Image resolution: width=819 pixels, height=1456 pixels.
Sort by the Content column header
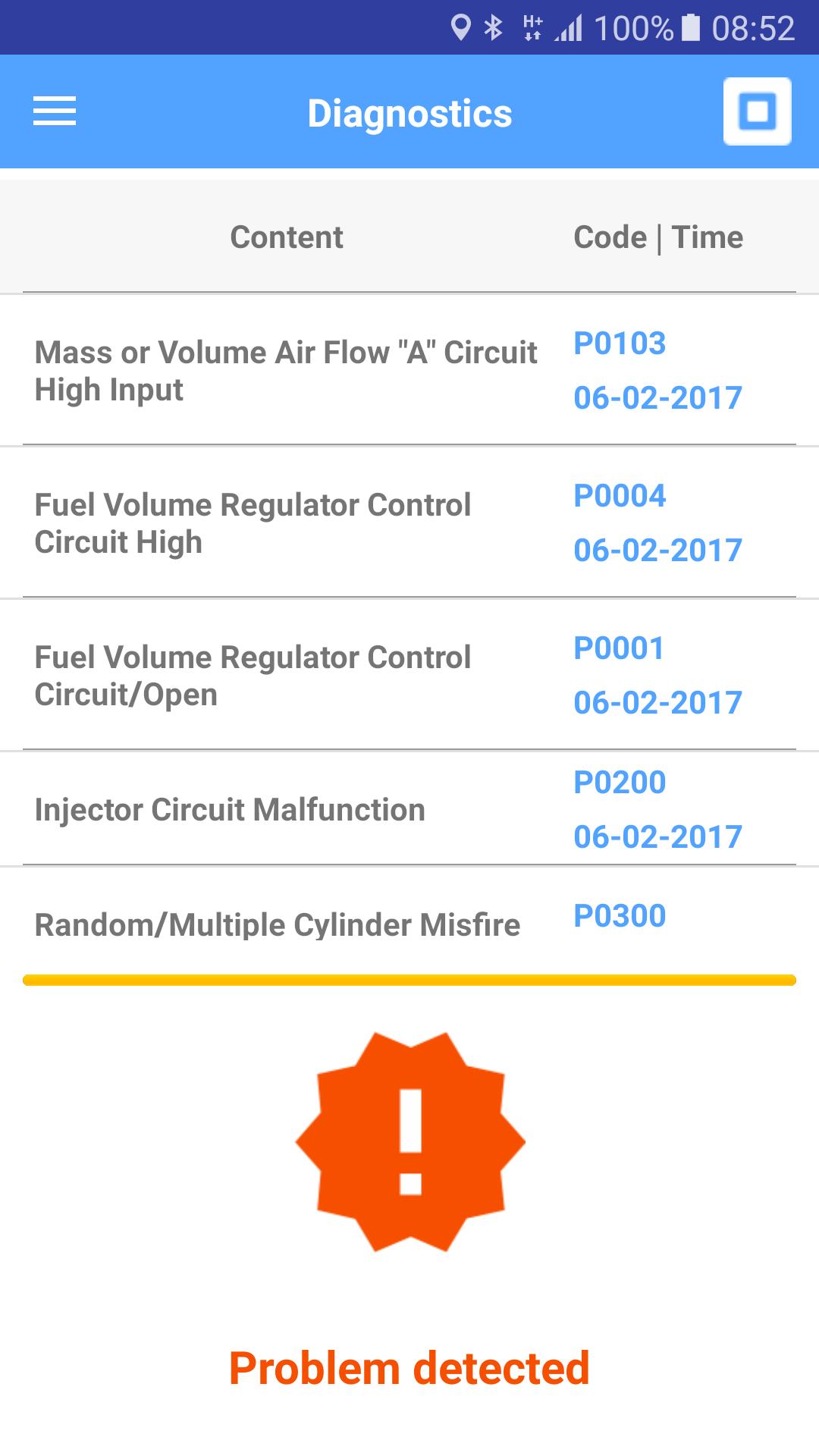[x=286, y=237]
